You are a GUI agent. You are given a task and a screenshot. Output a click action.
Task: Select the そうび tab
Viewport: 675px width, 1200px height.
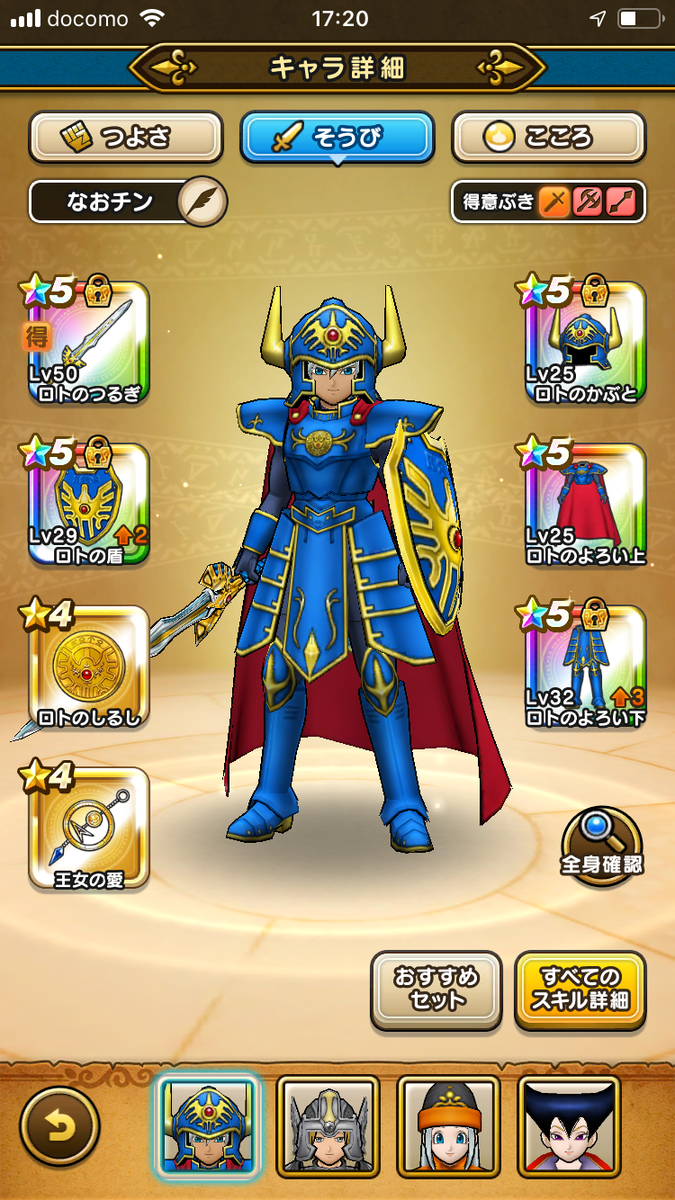[x=337, y=138]
